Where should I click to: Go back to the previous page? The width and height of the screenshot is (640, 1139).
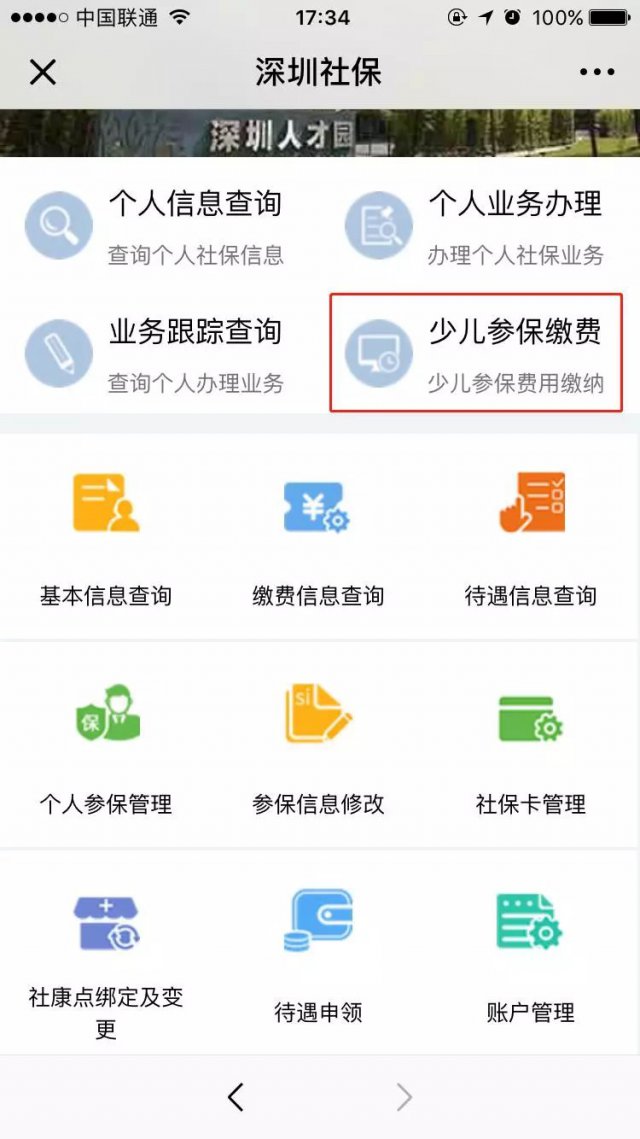pos(236,1098)
